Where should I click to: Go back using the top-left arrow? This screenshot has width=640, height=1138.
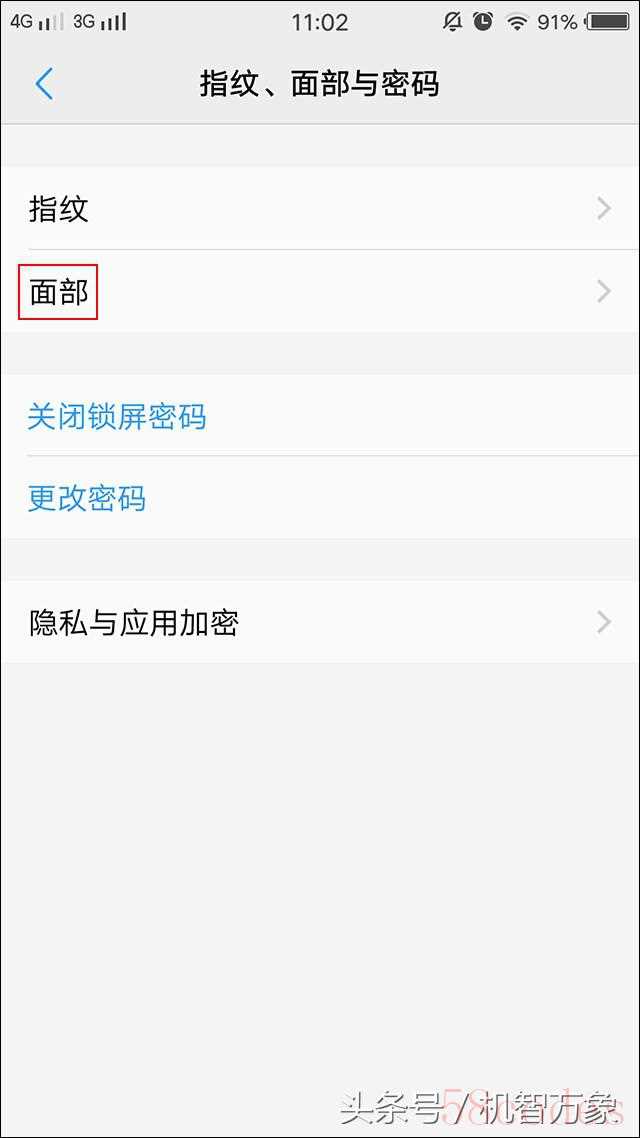[43, 84]
